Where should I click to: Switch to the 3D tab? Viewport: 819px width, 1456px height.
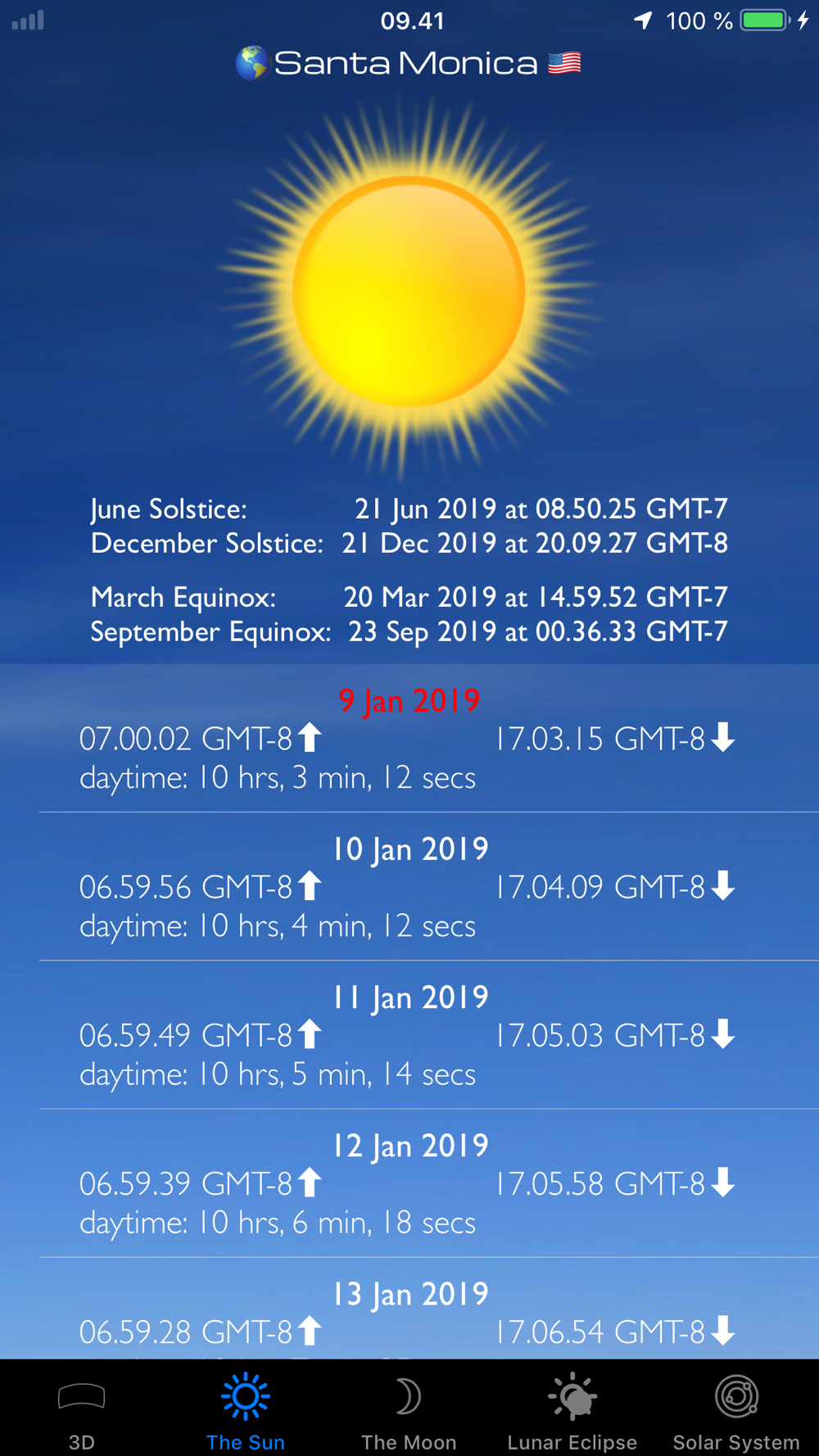(82, 1410)
